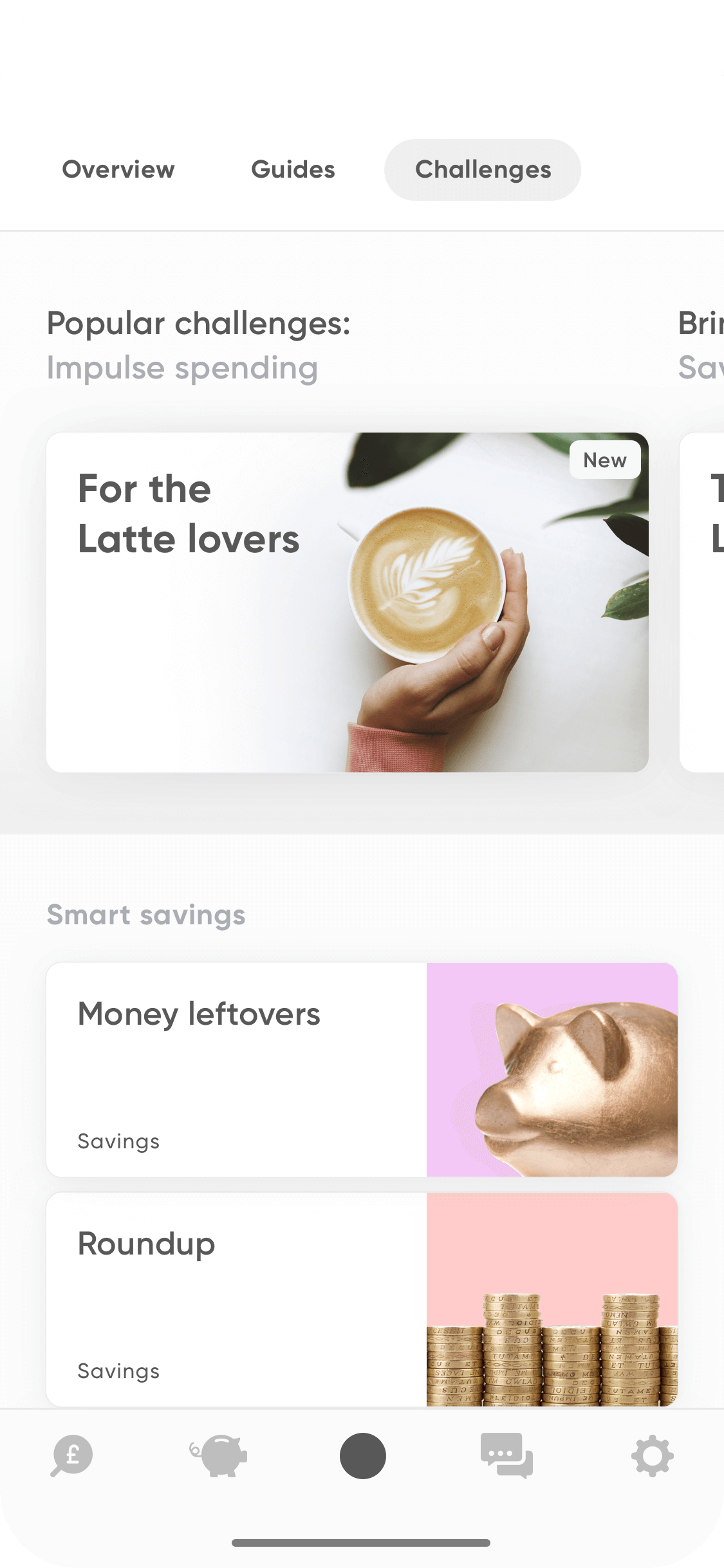
Task: Open the pound search icon in bottom bar
Action: pos(72,1455)
